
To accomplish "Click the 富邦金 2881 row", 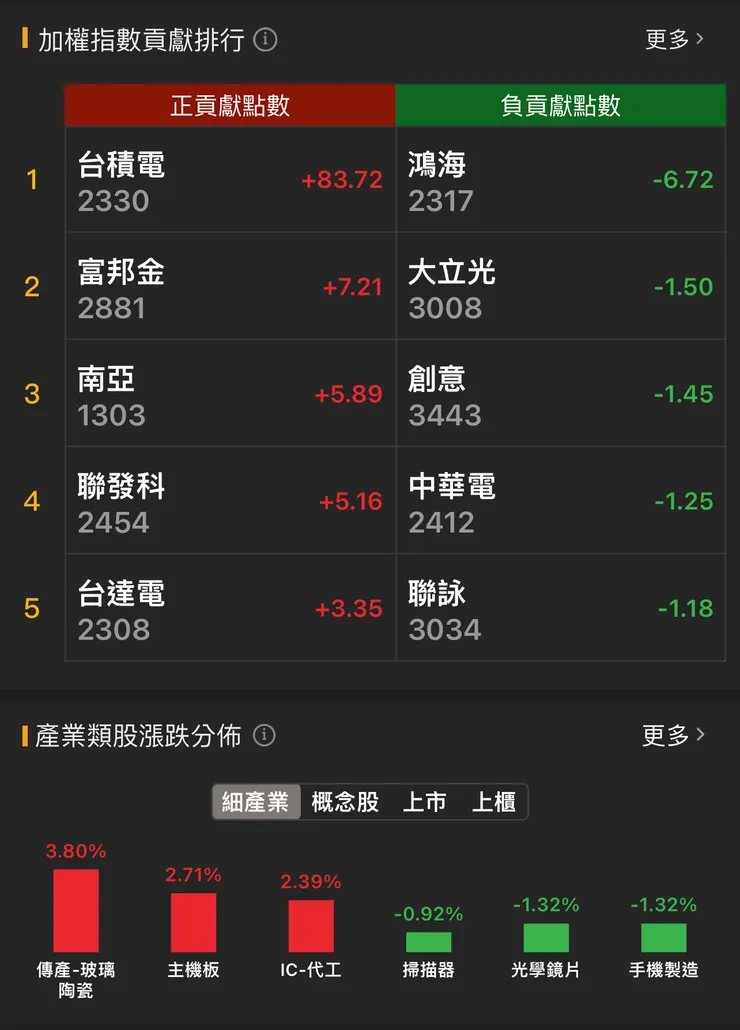I will coord(229,287).
